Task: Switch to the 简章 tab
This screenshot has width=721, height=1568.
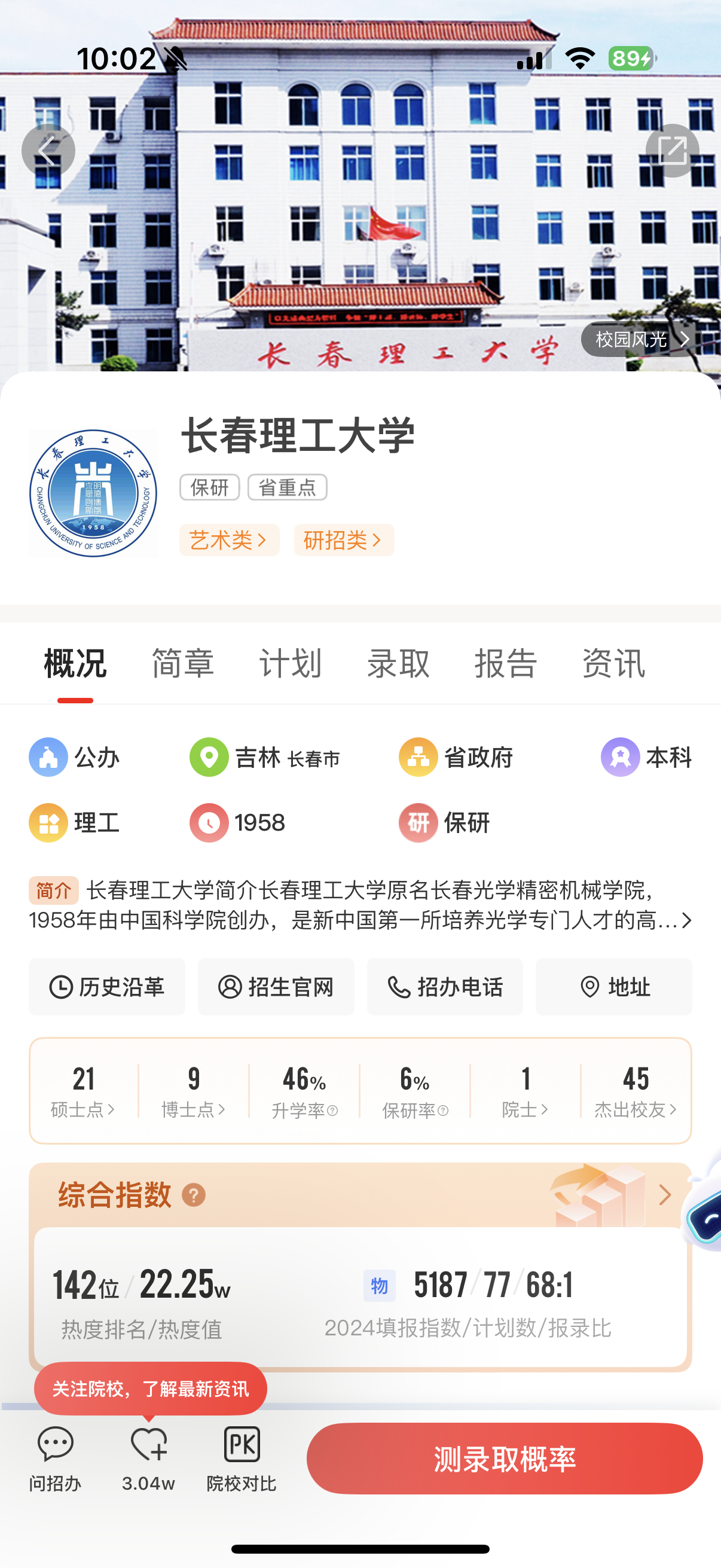Action: (x=182, y=663)
